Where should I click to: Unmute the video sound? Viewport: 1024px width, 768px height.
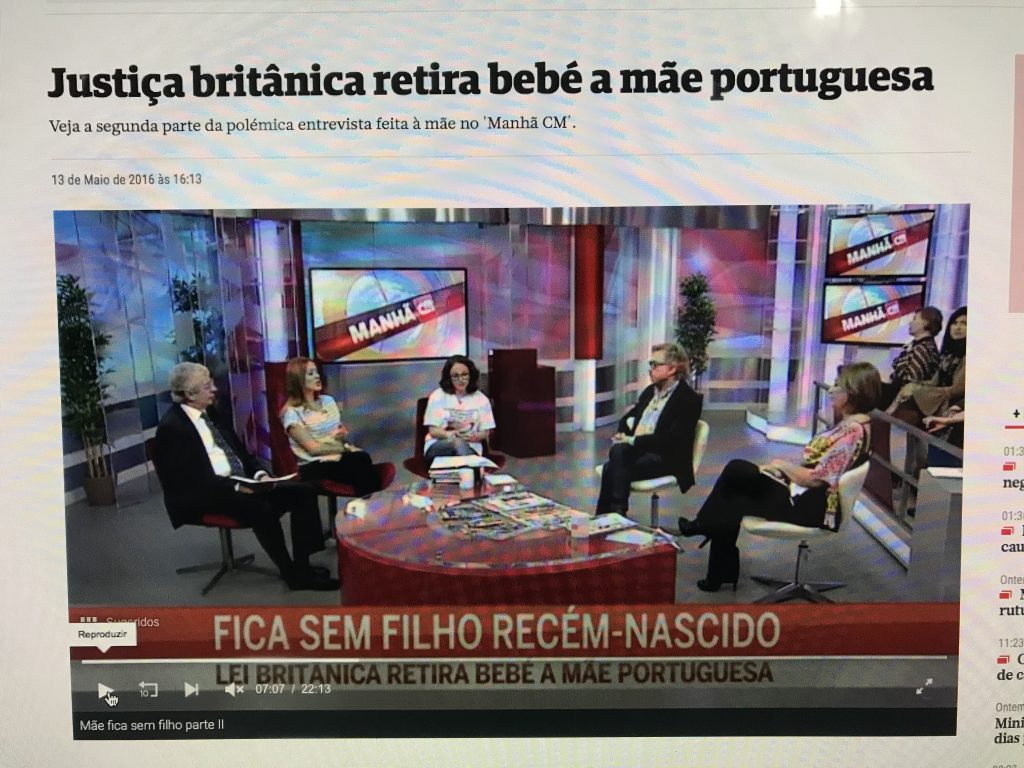(234, 689)
